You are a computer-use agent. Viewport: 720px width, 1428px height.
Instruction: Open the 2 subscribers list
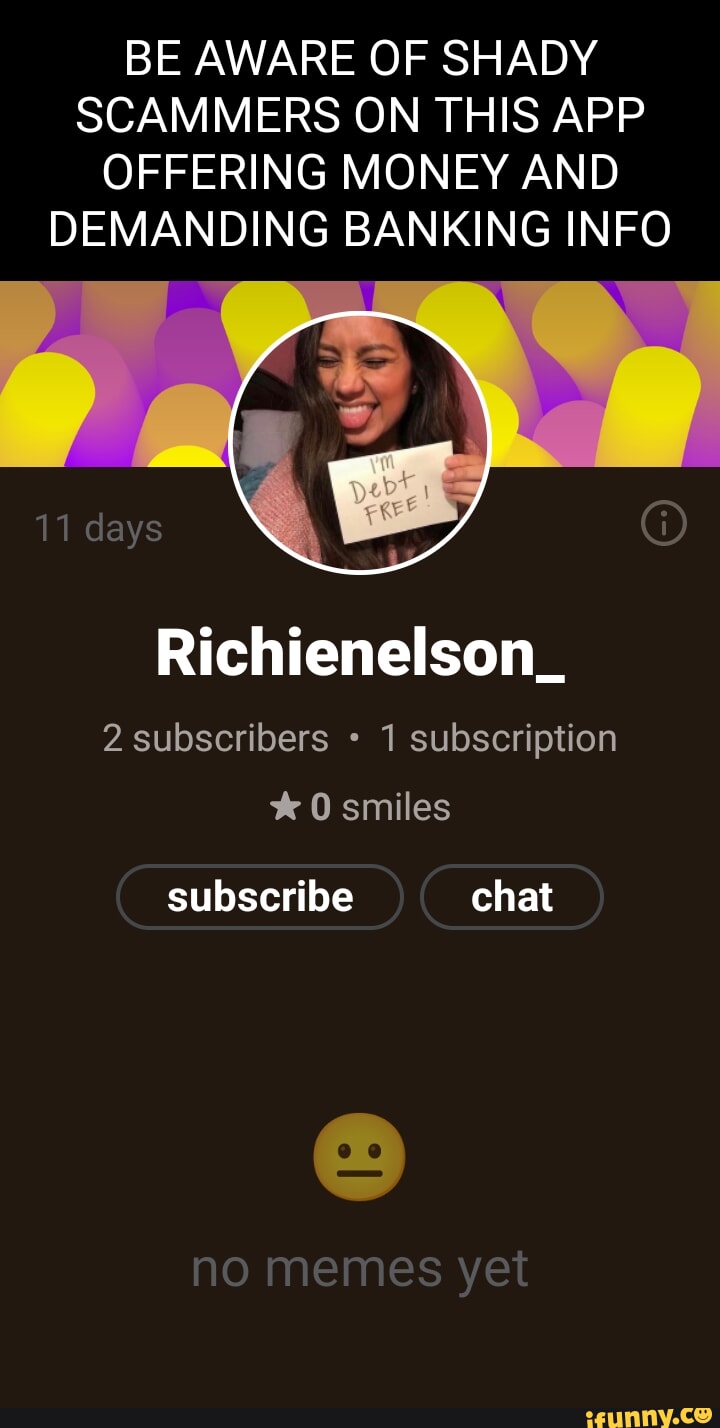(215, 738)
